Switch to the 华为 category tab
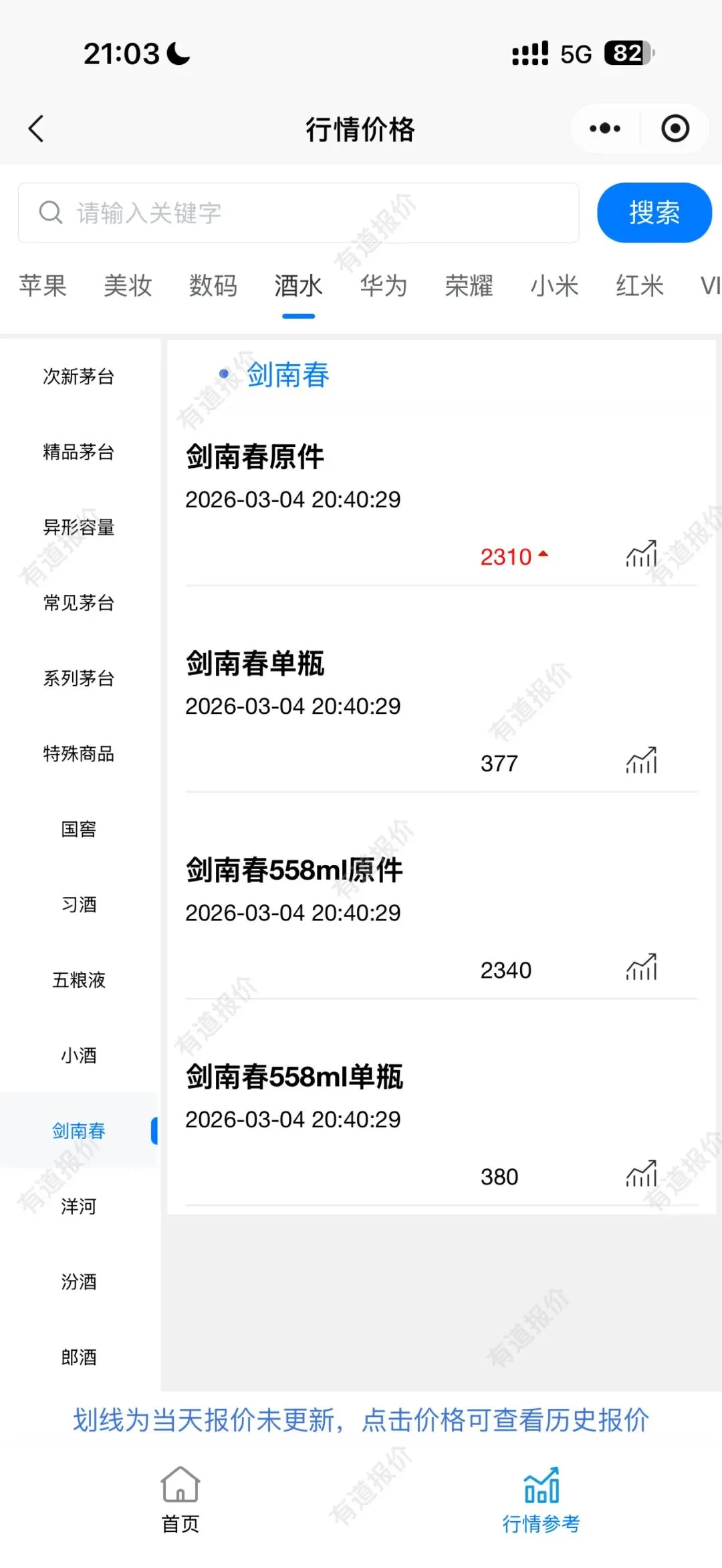Viewport: 722px width, 1568px height. [x=384, y=286]
